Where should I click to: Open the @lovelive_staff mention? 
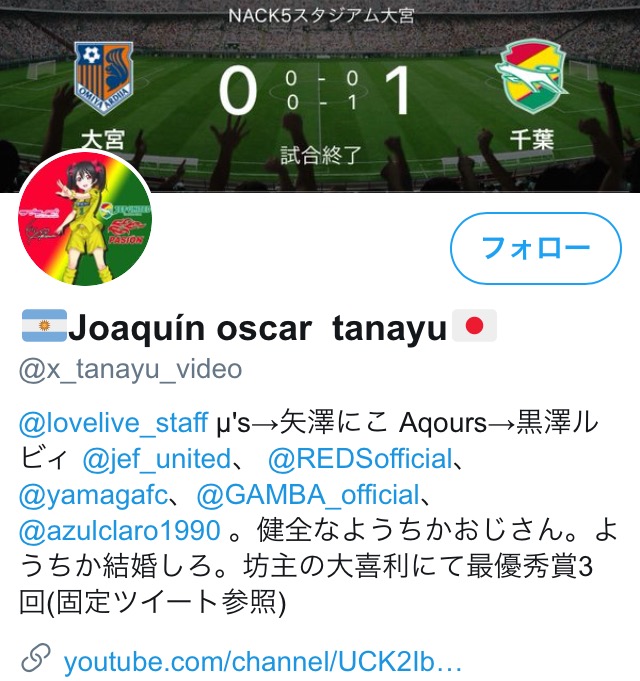coord(113,423)
